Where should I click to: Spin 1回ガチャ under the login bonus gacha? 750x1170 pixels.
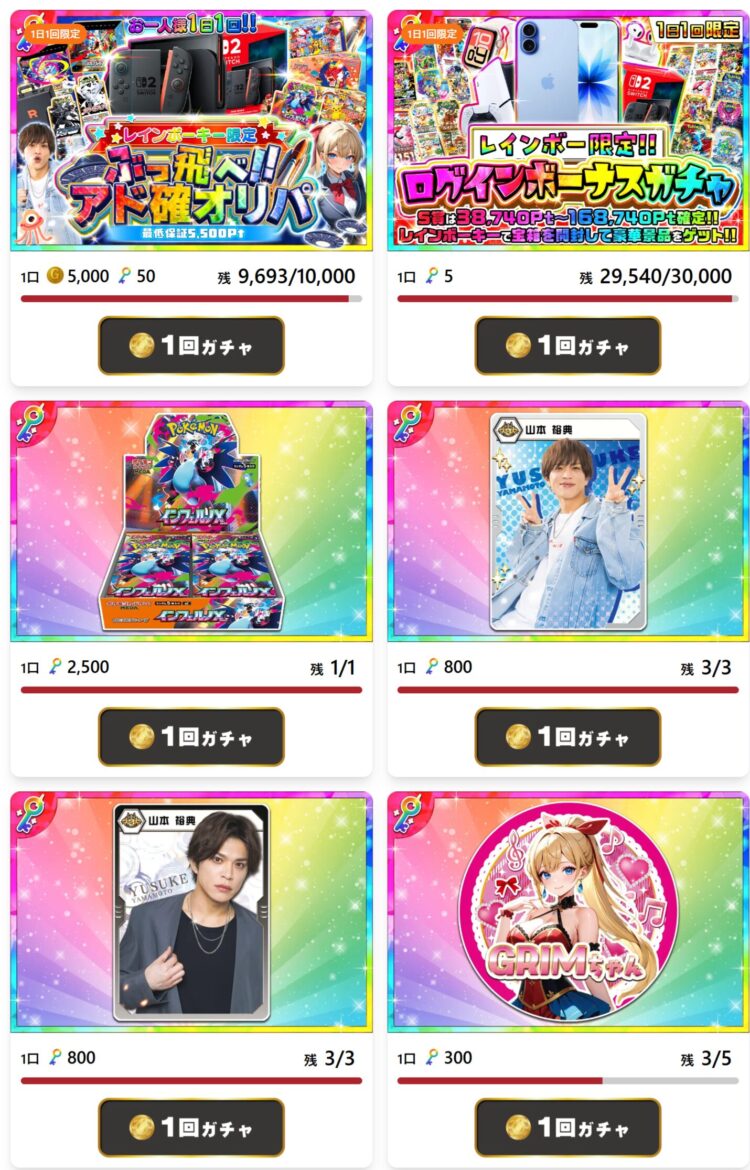pos(568,346)
